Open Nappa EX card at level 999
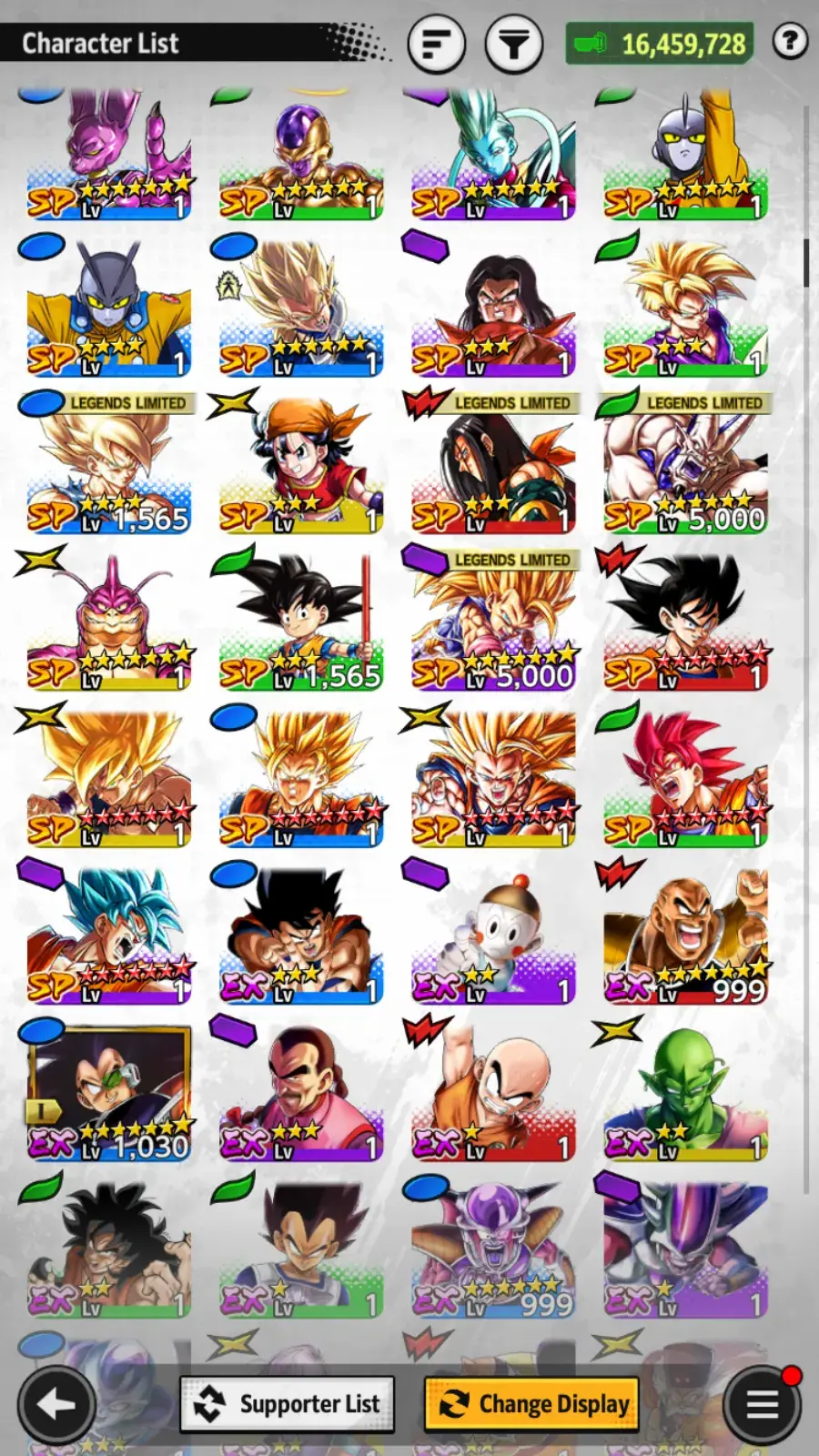The width and height of the screenshot is (819, 1456). pos(685,935)
